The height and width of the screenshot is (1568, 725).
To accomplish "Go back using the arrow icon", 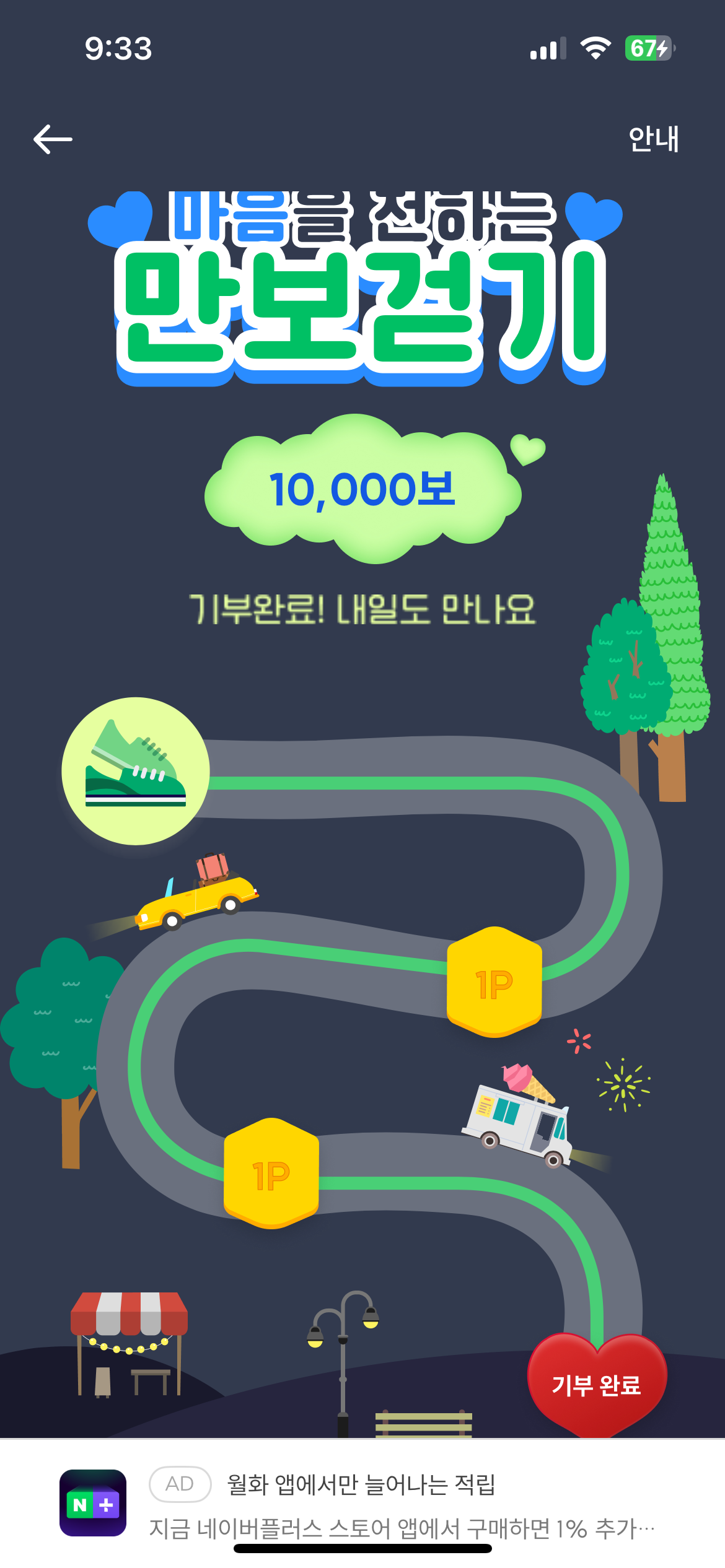I will point(53,139).
